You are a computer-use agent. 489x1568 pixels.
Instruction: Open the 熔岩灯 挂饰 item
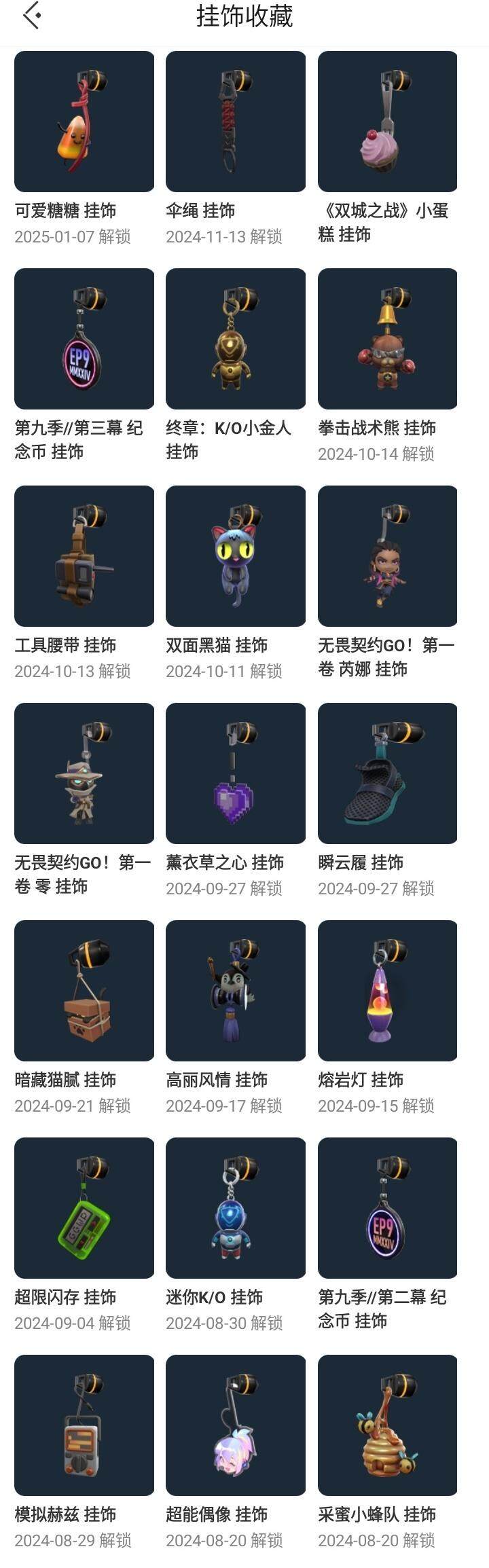tap(387, 991)
